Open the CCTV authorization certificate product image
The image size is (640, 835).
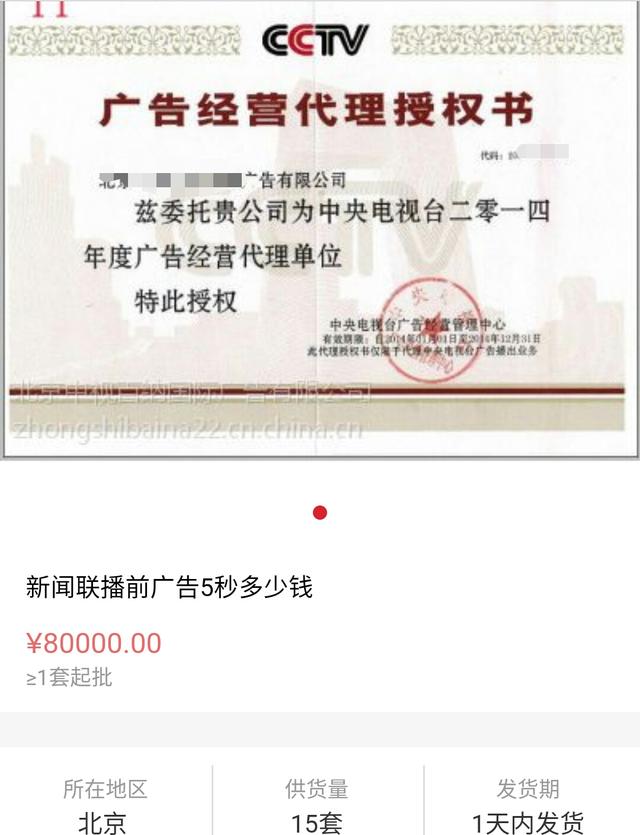pos(320,230)
